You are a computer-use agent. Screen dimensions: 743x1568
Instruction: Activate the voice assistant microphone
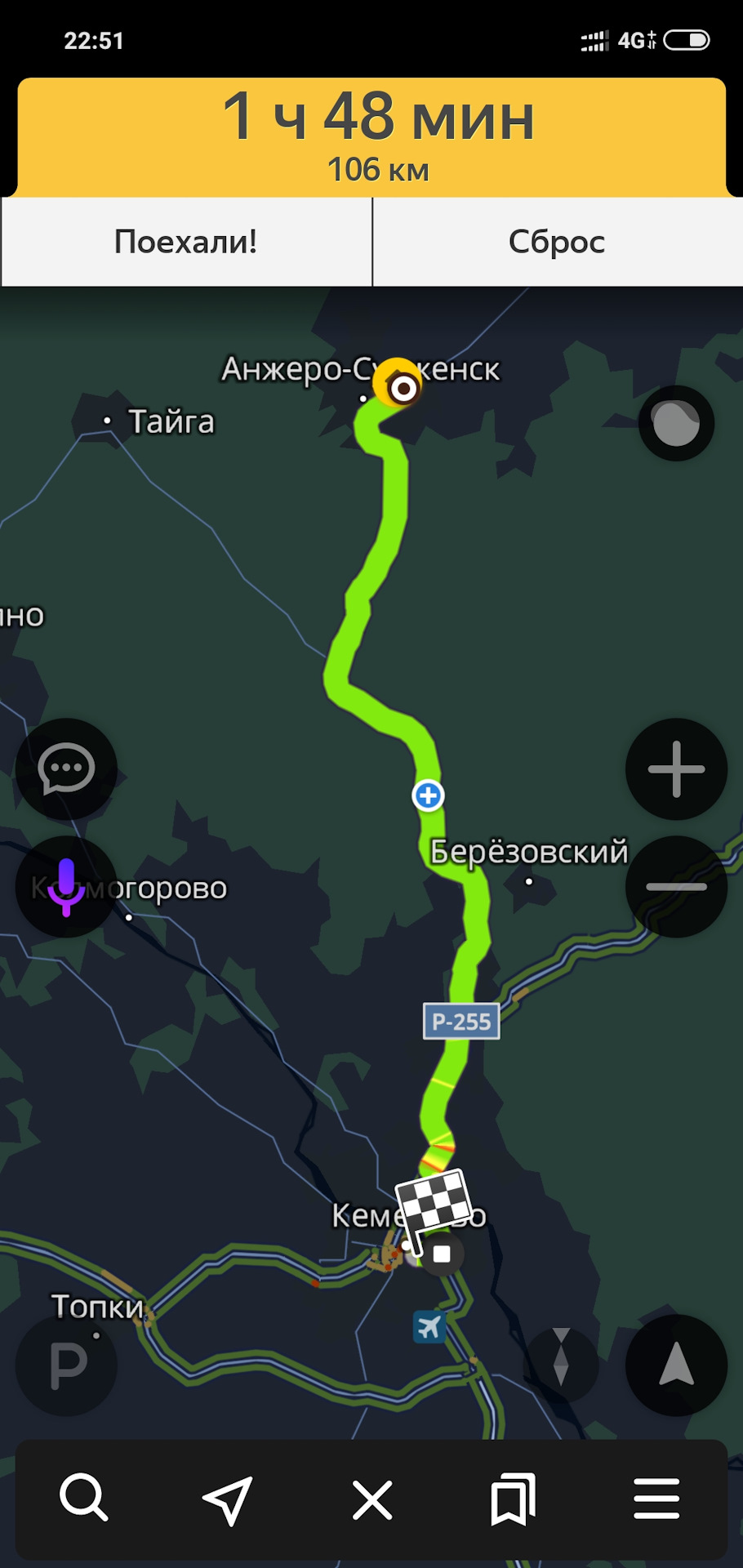(66, 887)
